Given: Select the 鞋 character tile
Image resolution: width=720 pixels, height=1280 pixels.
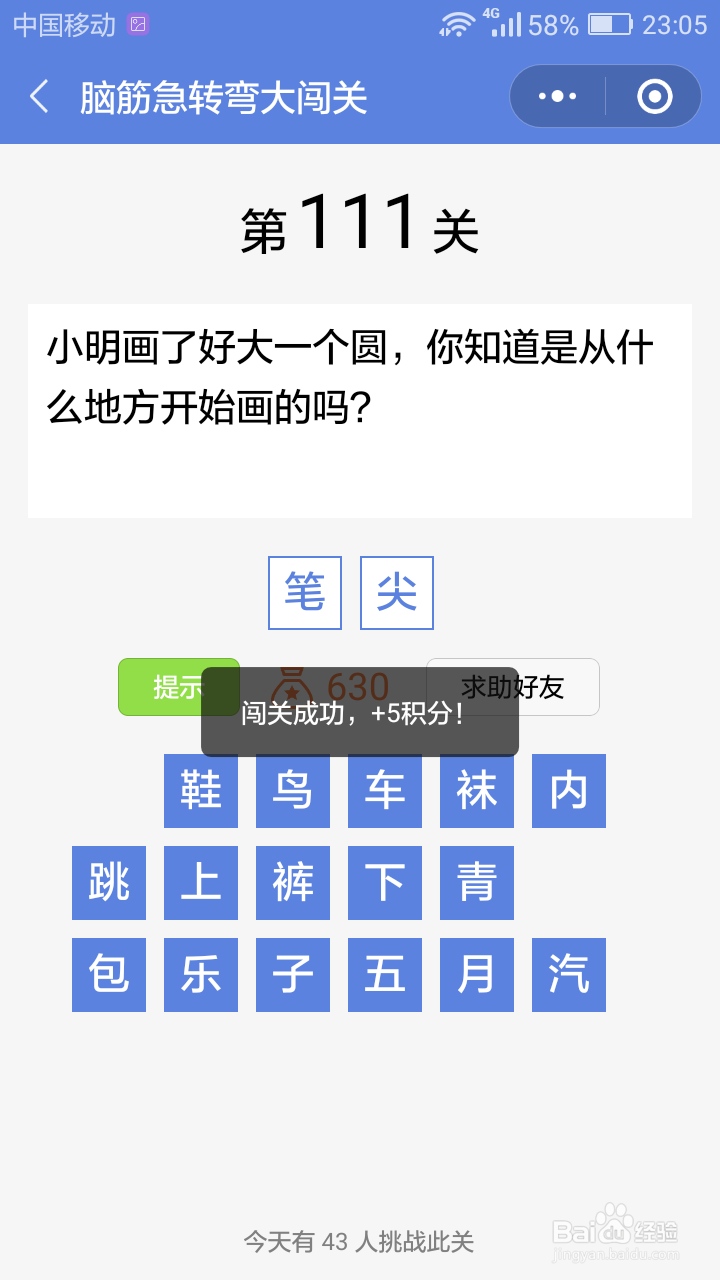Looking at the screenshot, I should 201,791.
